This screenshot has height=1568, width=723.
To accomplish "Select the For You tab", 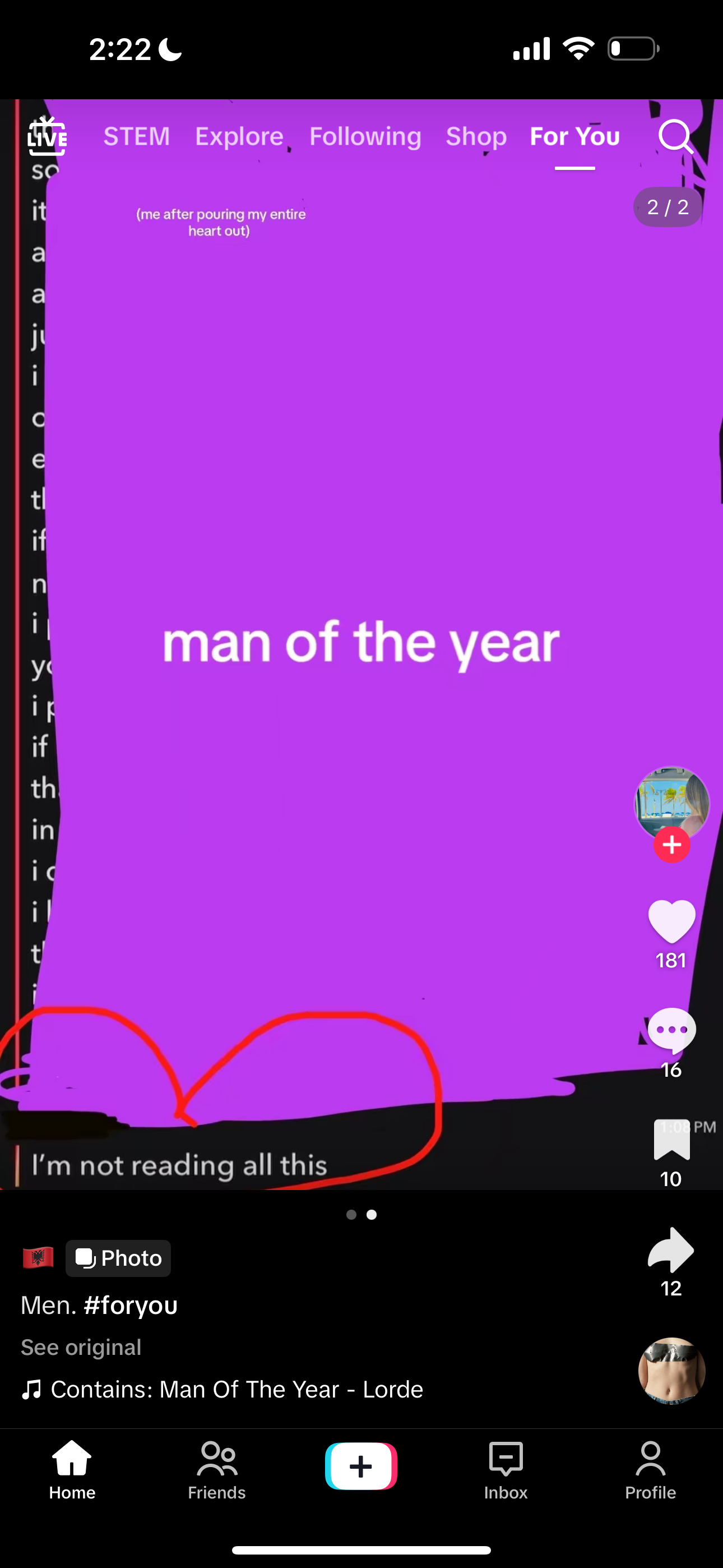I will point(574,136).
